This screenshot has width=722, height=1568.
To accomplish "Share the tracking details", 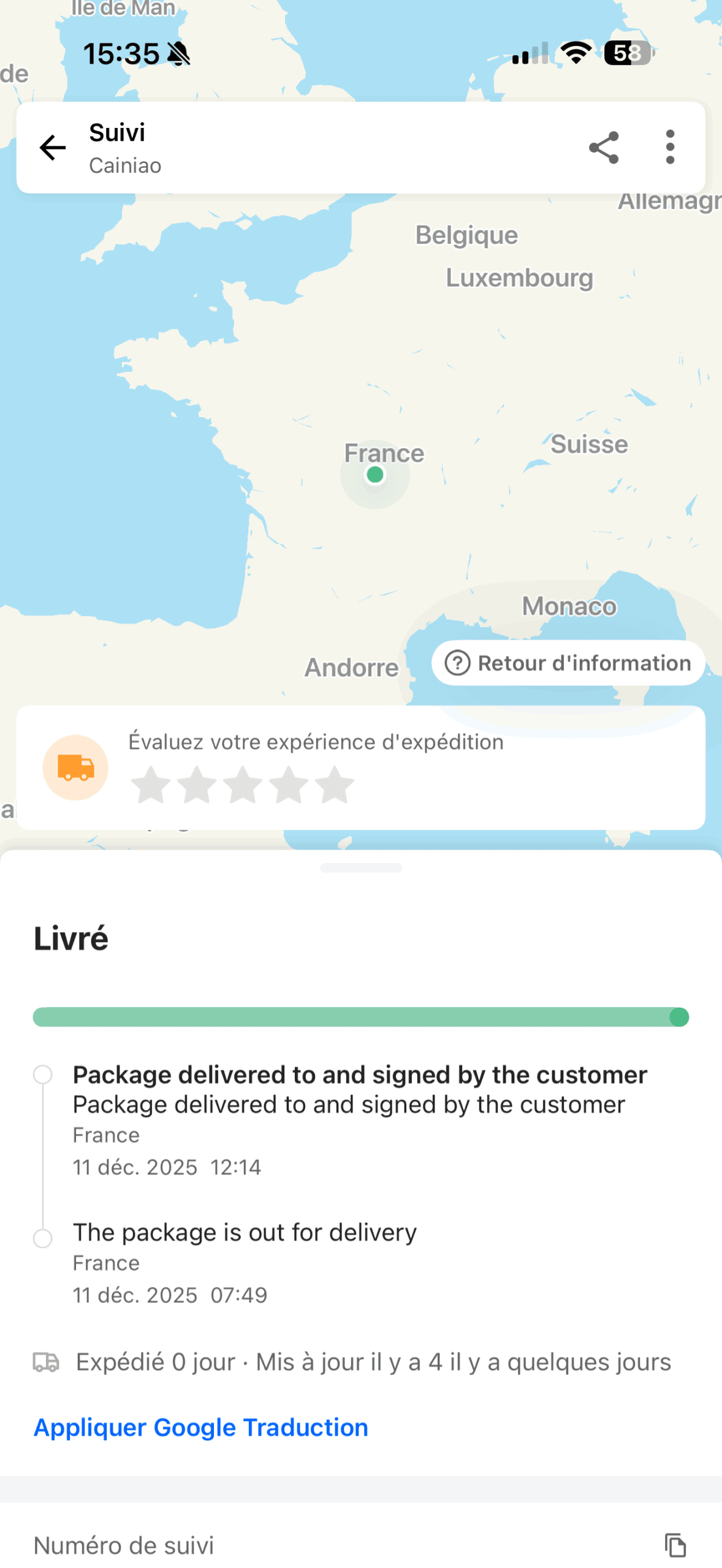I will click(x=603, y=148).
